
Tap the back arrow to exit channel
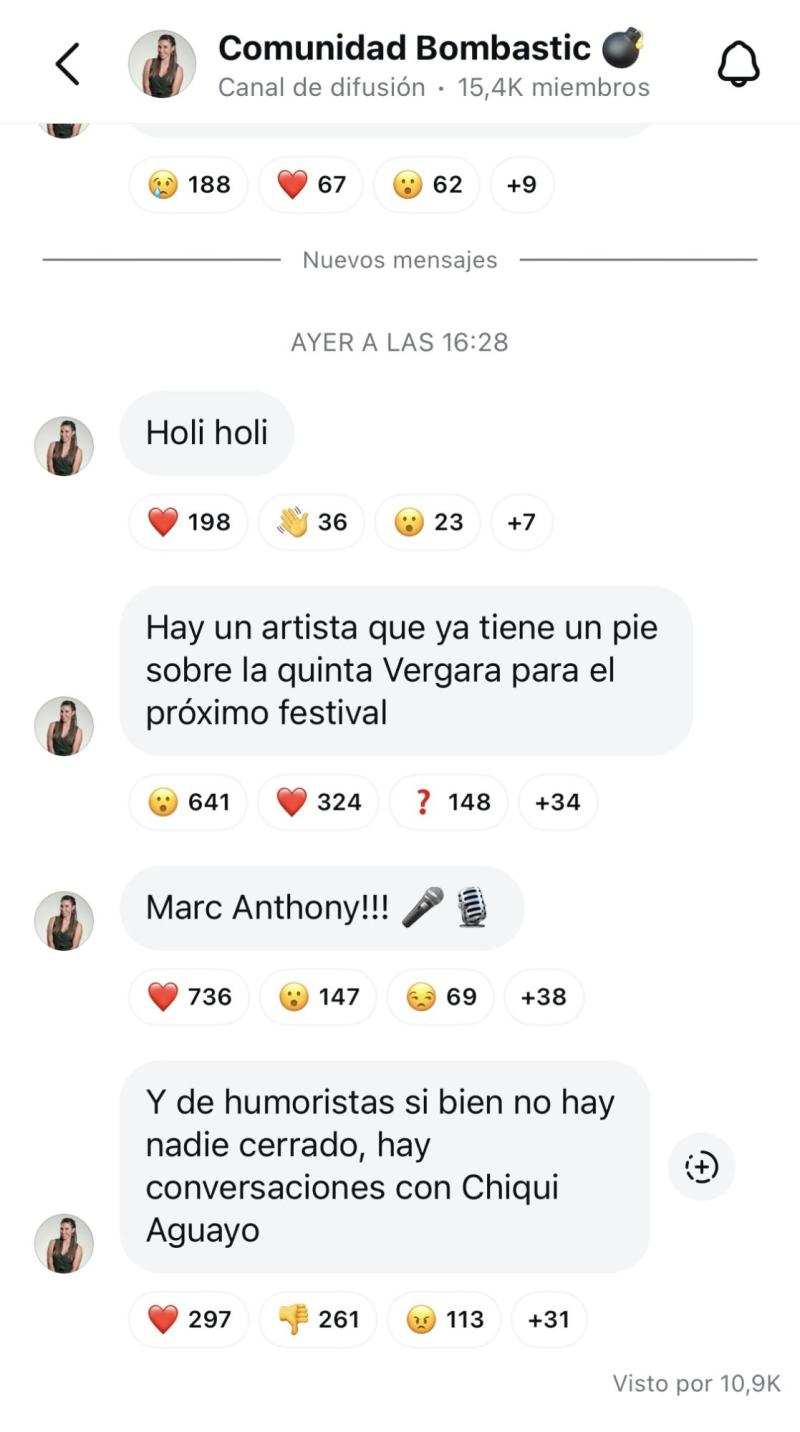(68, 62)
